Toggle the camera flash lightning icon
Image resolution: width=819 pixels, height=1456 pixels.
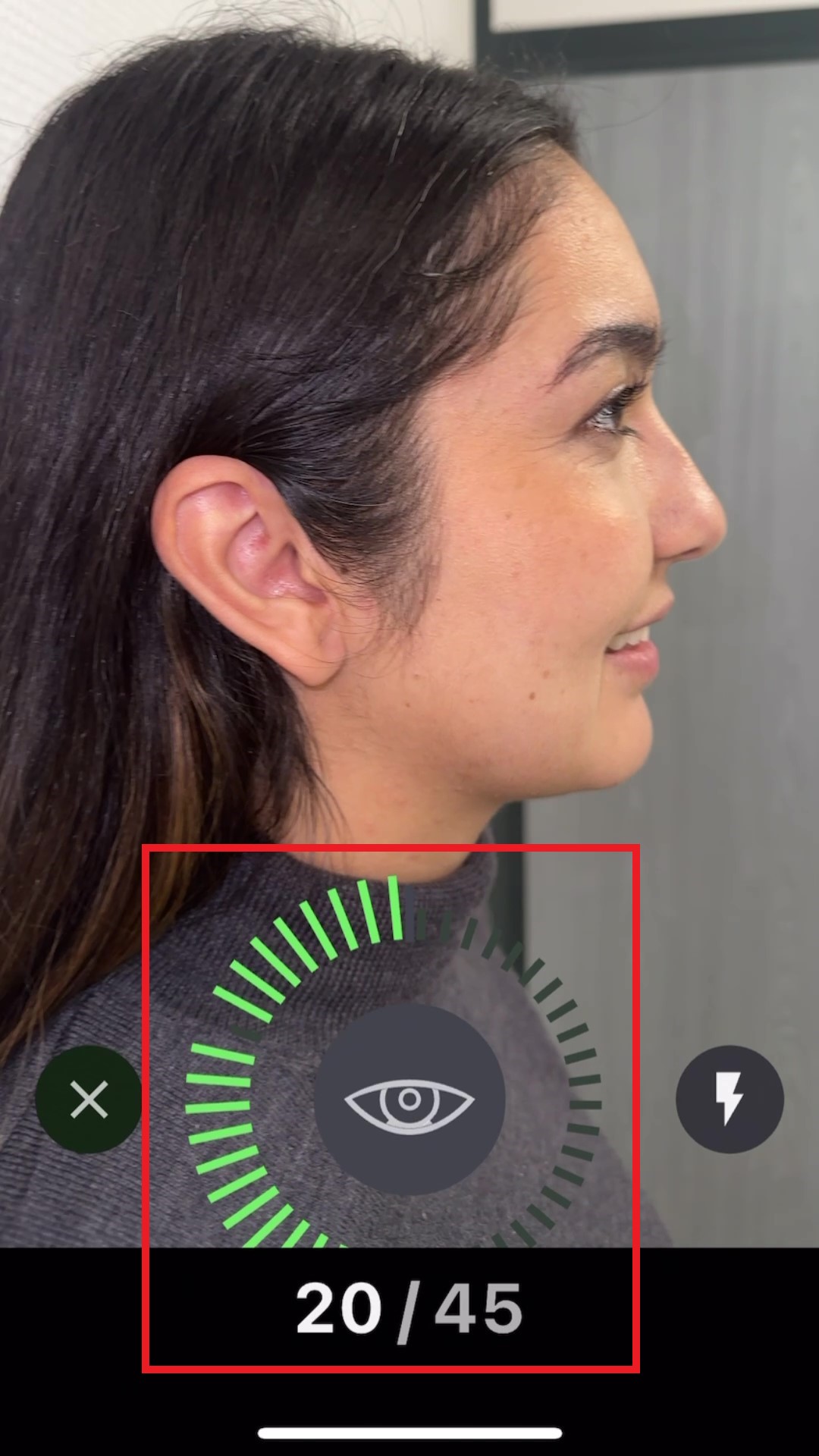[730, 1100]
